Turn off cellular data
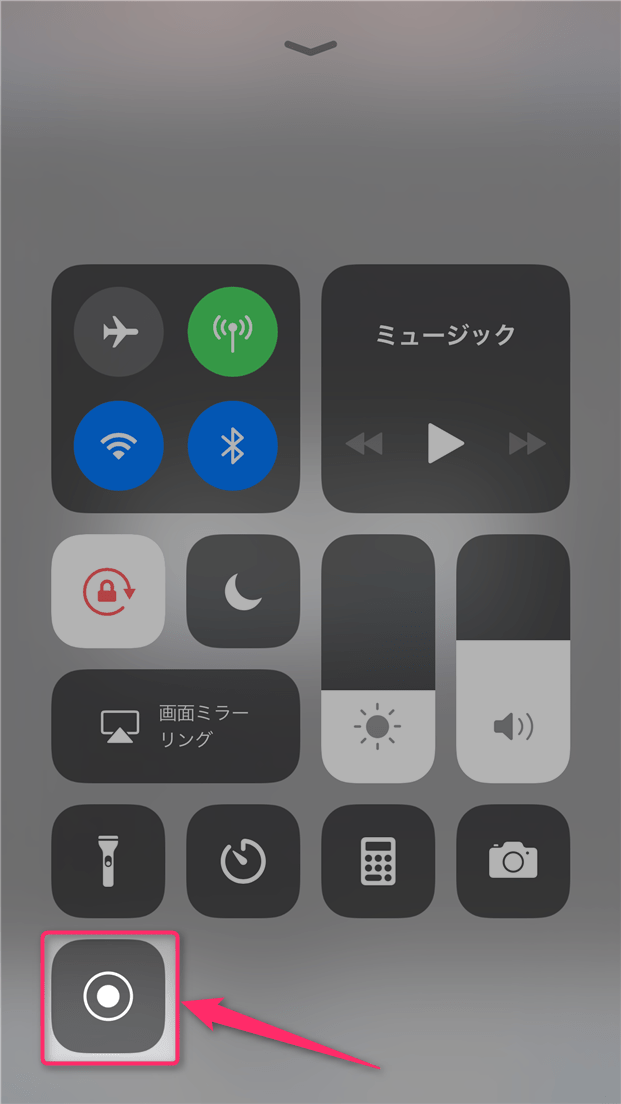This screenshot has height=1104, width=621. point(233,331)
